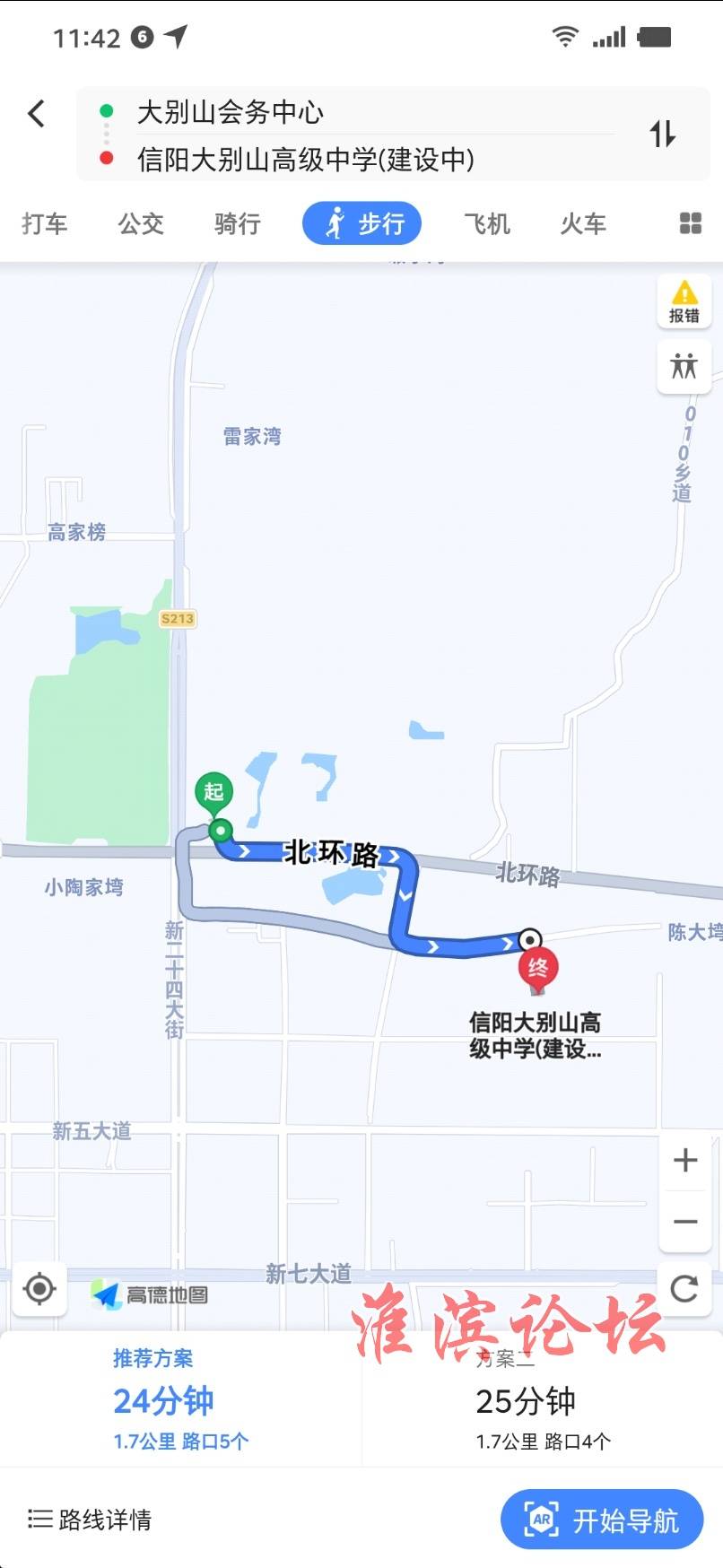Screen dimensions: 723x1568
Task: Switch to the 公交 tab
Action: click(141, 223)
